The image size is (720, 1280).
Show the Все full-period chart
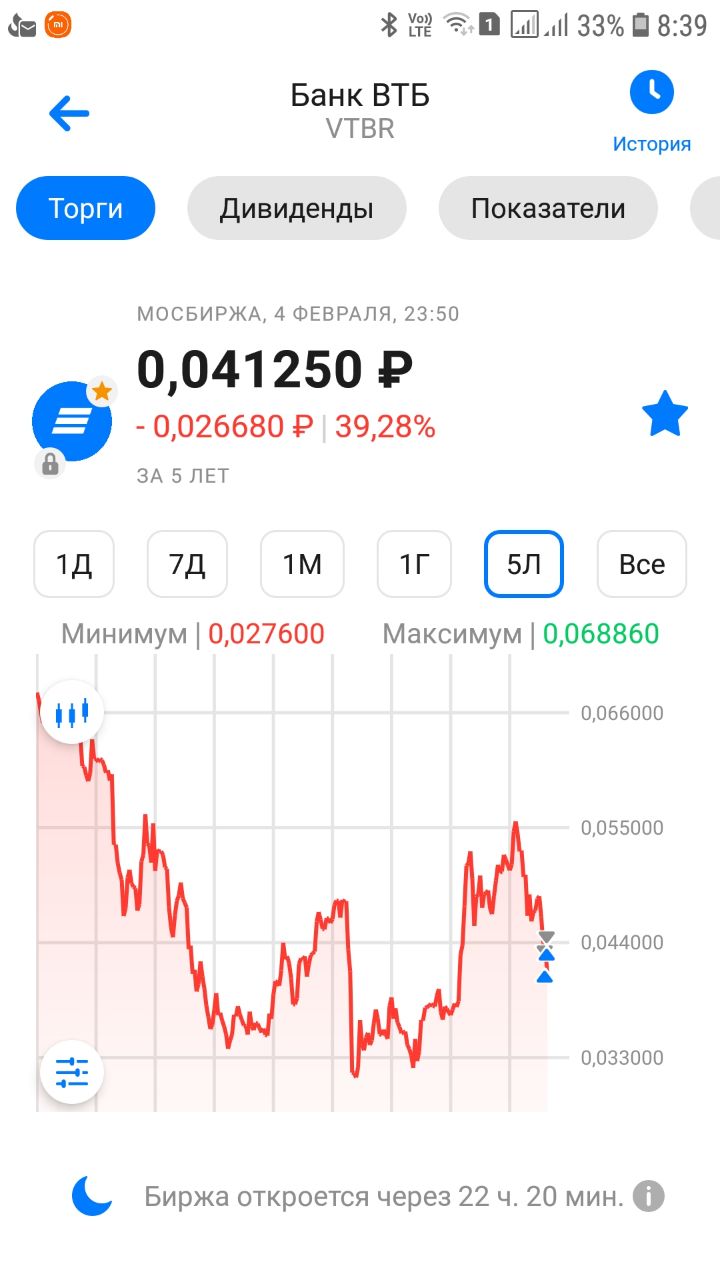point(642,564)
